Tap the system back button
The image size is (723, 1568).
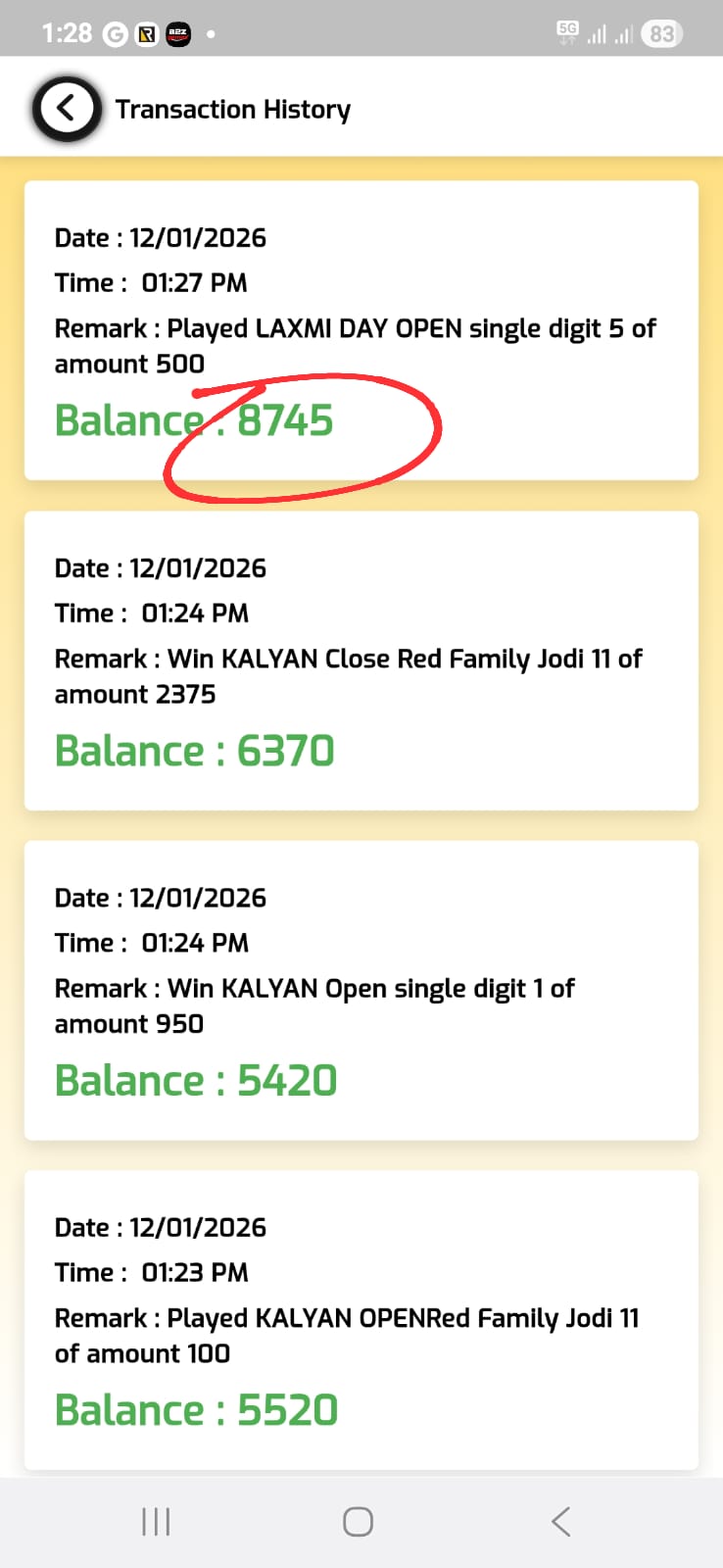click(x=560, y=1521)
